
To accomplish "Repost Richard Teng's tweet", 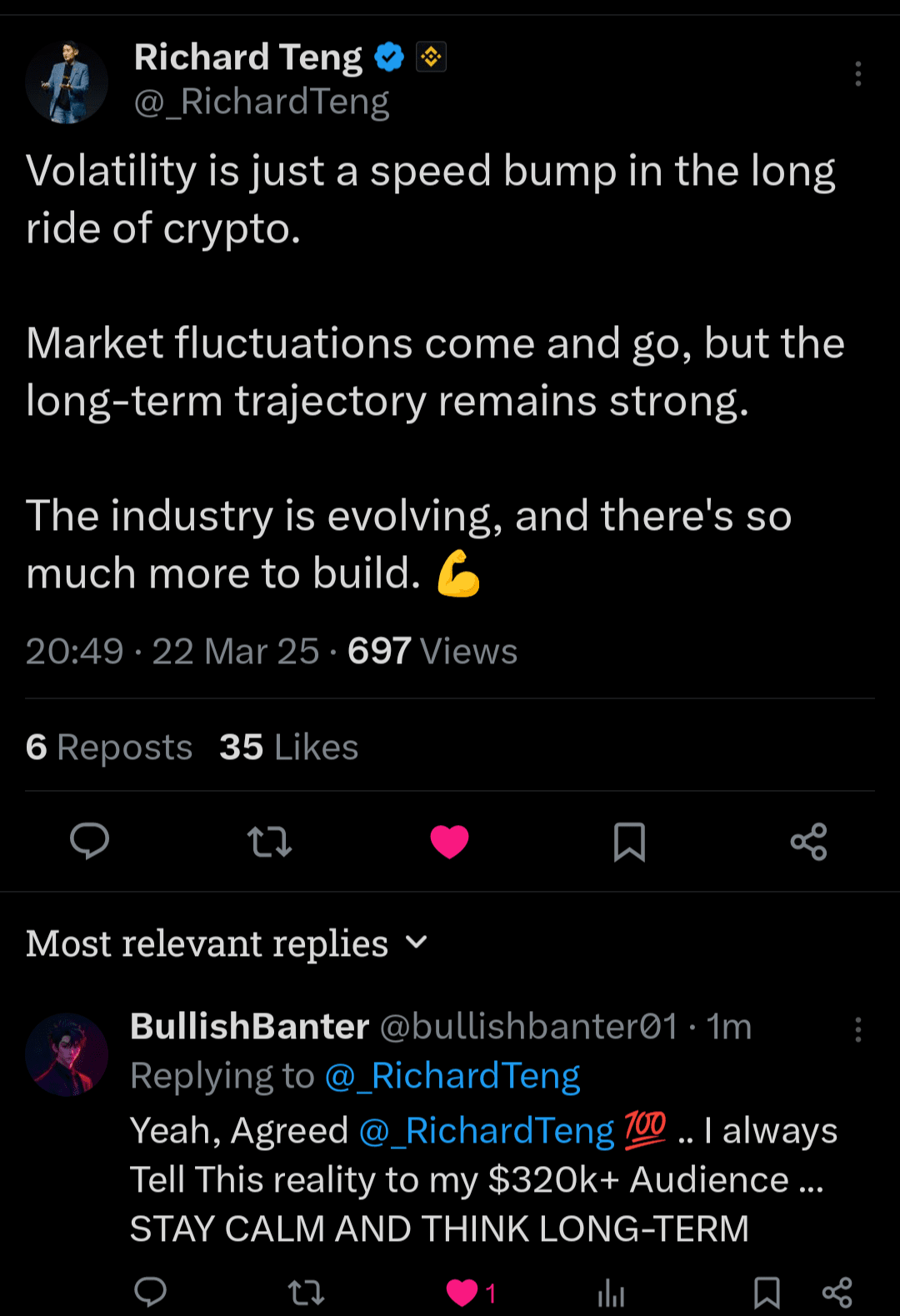I will point(269,843).
